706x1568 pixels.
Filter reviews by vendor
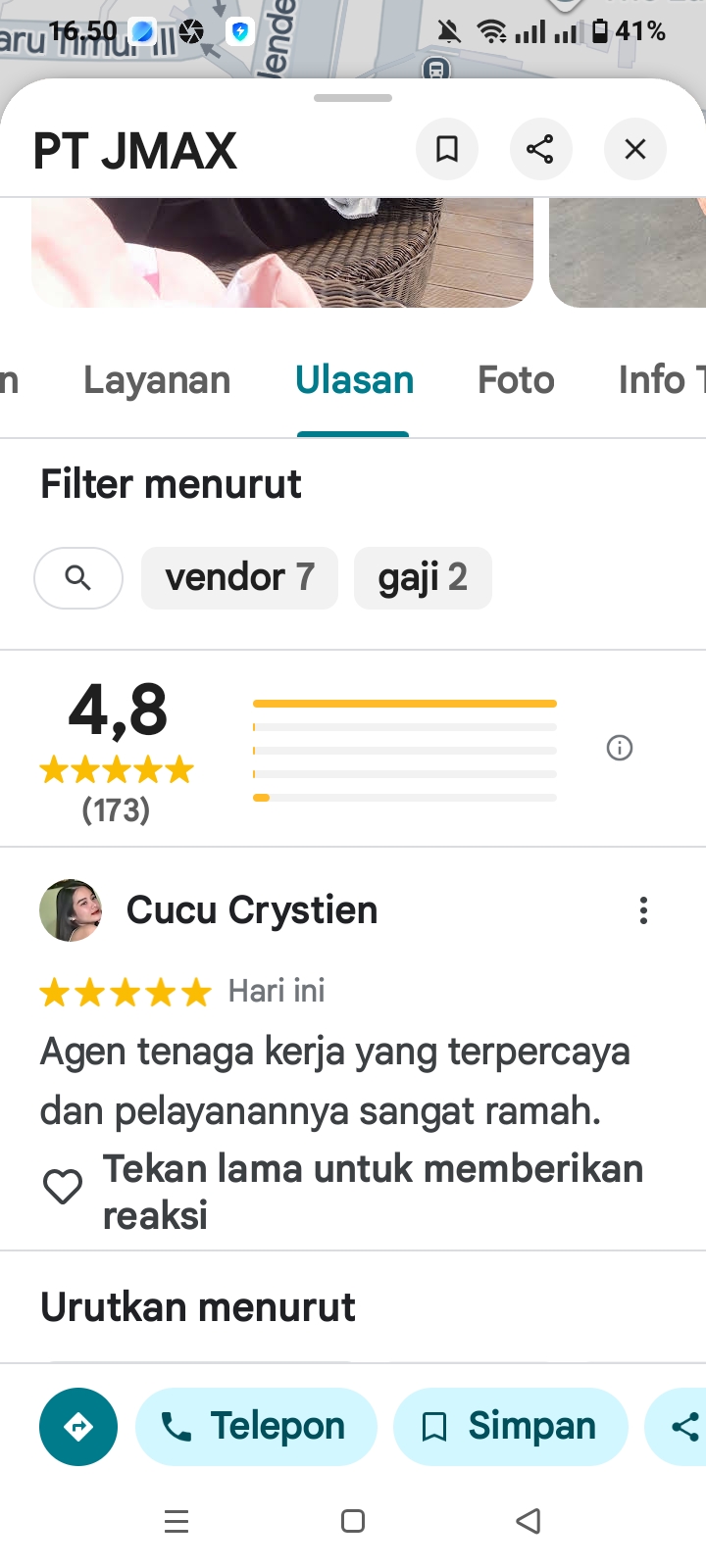click(x=239, y=578)
